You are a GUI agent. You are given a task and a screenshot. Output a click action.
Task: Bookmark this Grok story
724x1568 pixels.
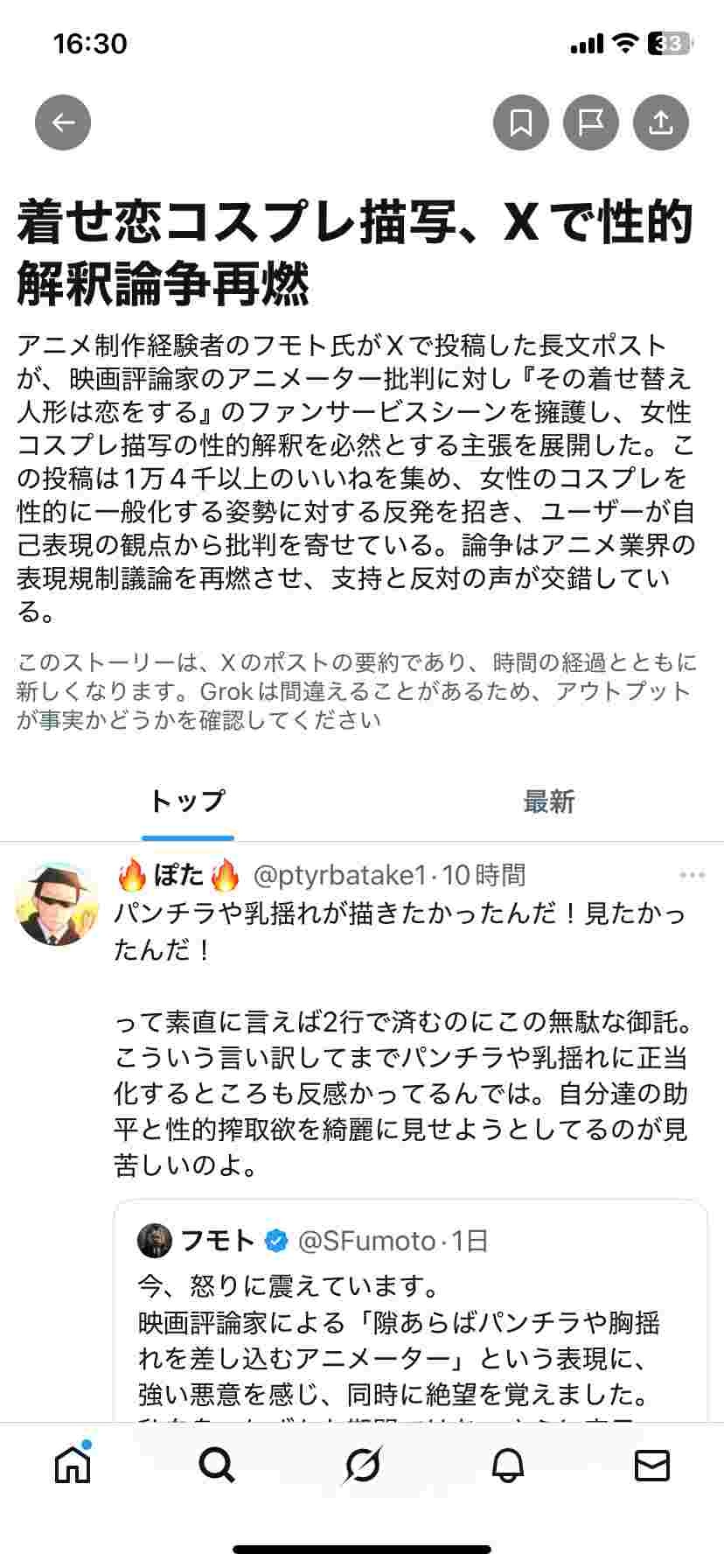521,122
